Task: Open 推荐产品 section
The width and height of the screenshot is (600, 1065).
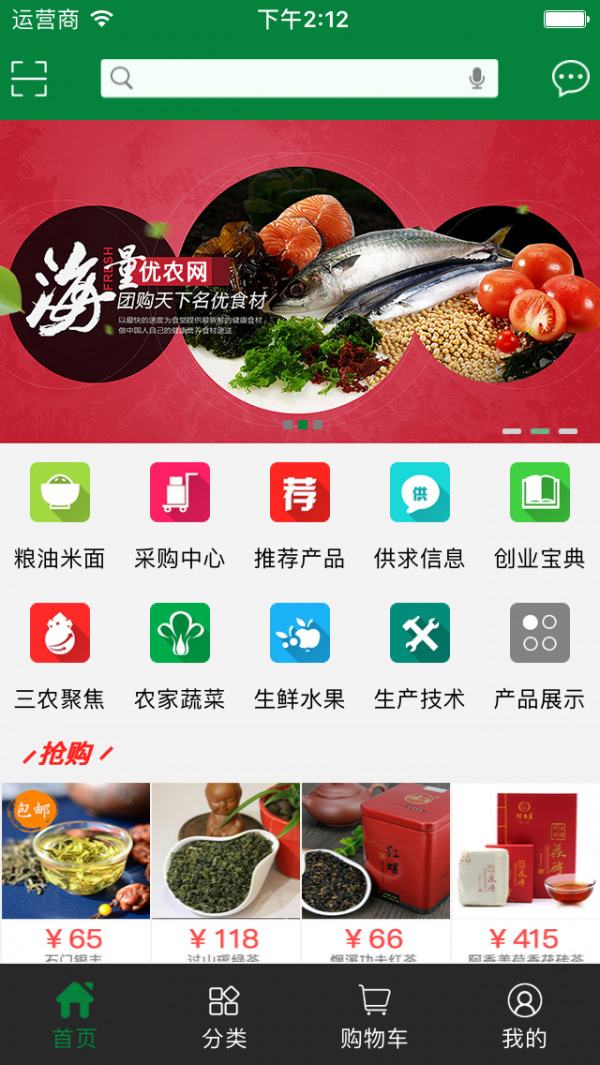Action: coord(300,514)
